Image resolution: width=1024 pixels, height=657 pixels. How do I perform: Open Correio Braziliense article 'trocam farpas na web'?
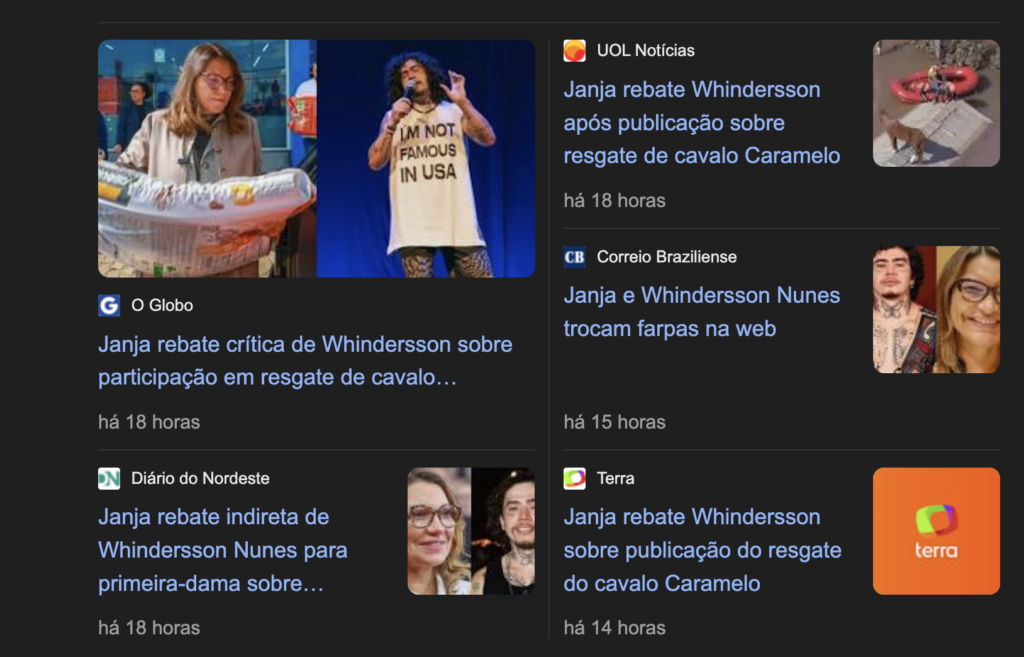tap(701, 312)
